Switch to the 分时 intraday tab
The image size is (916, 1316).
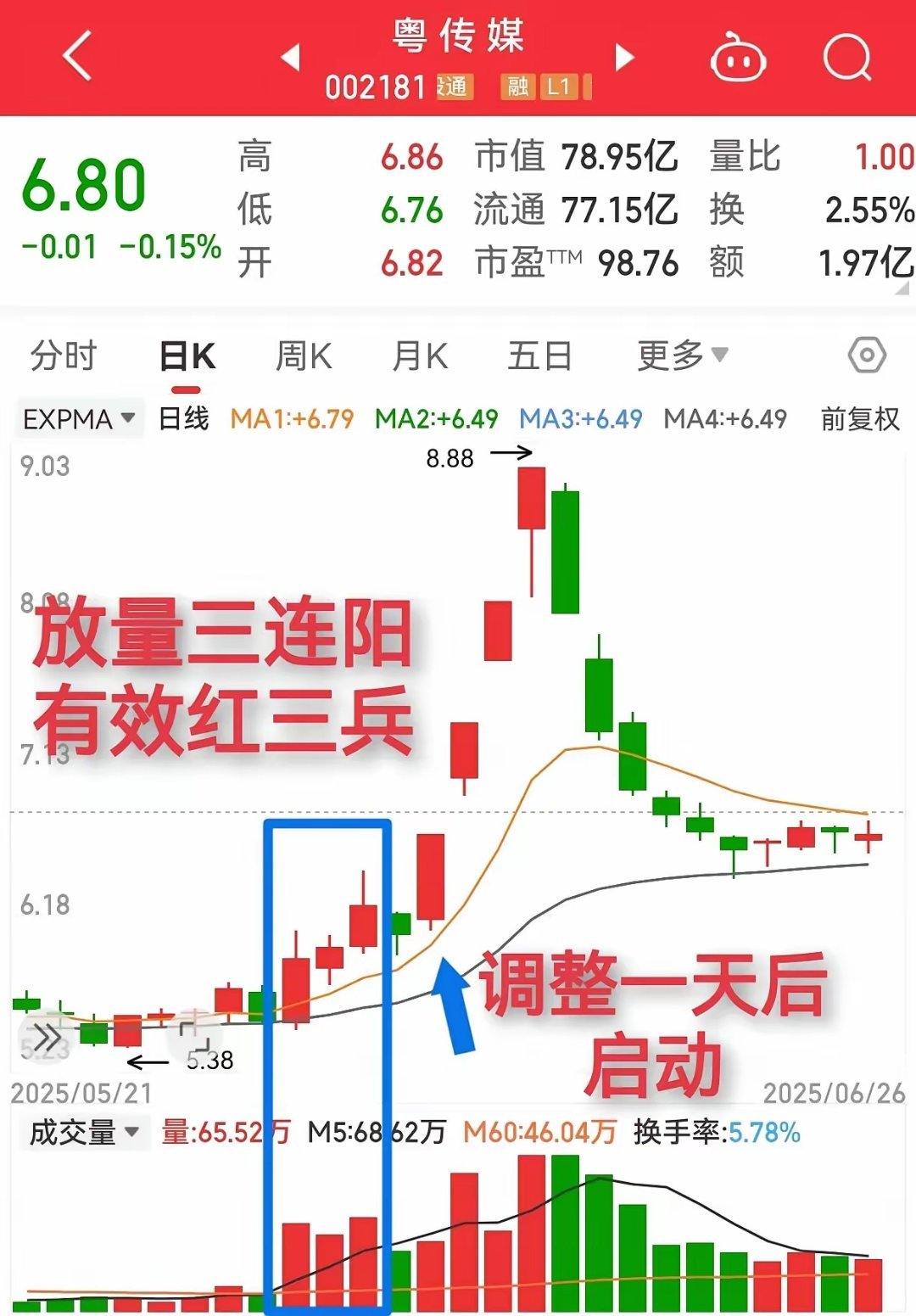63,356
